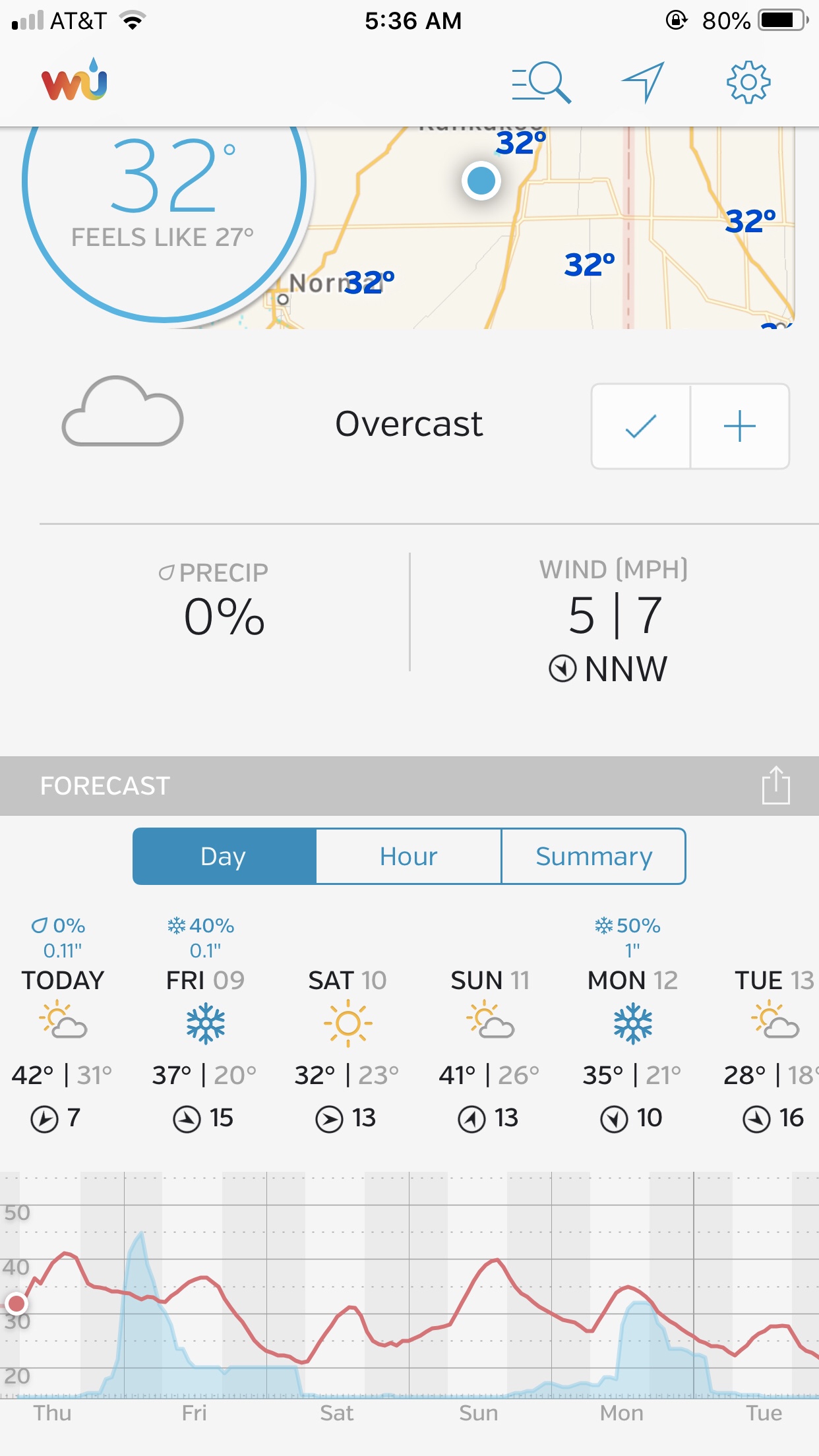The height and width of the screenshot is (1456, 819).
Task: Share the forecast
Action: (775, 785)
